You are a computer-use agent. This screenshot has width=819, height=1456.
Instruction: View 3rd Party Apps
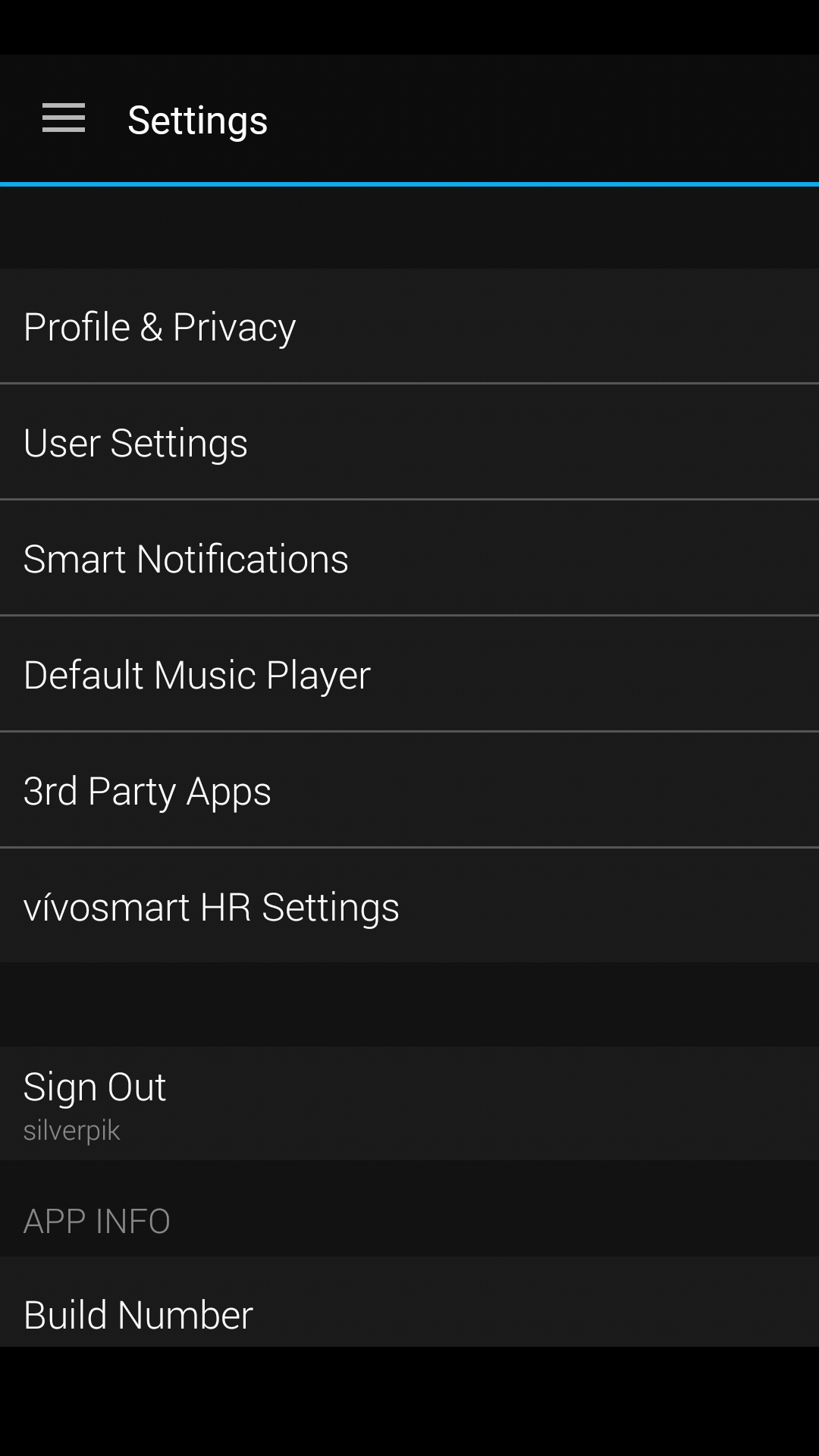(409, 790)
